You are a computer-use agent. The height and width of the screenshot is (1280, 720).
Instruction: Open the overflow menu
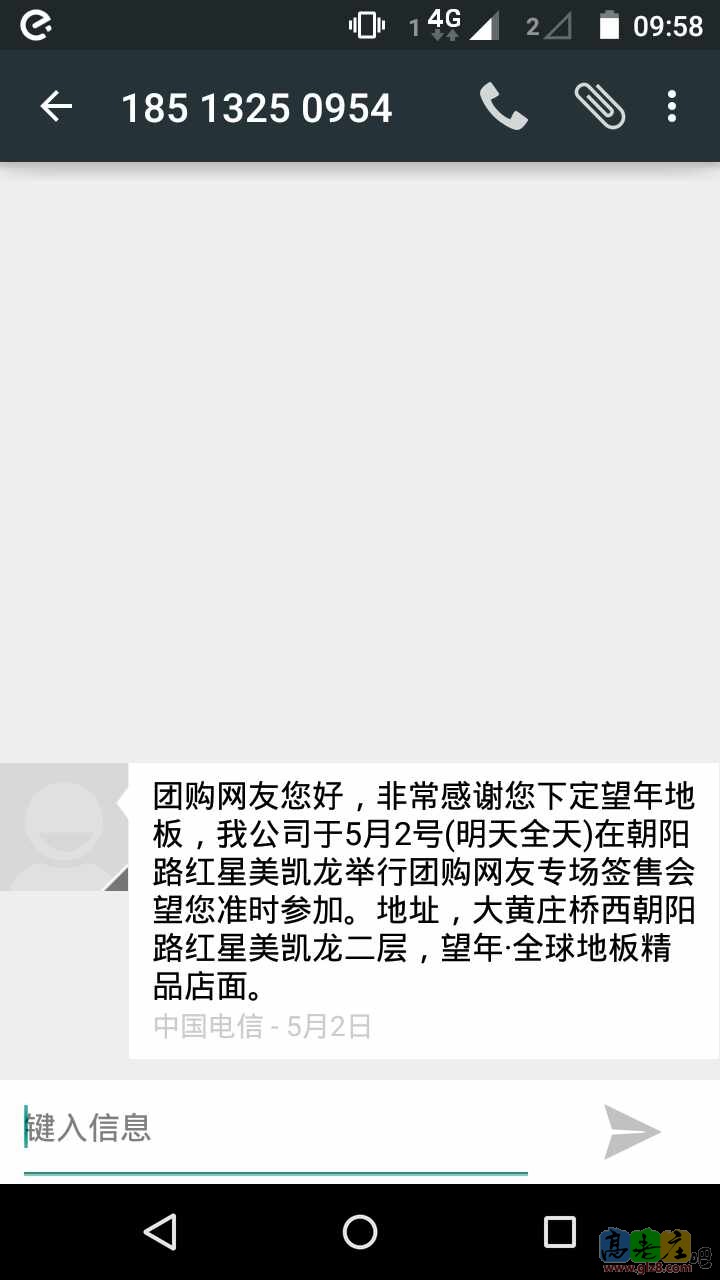pyautogui.click(x=672, y=107)
